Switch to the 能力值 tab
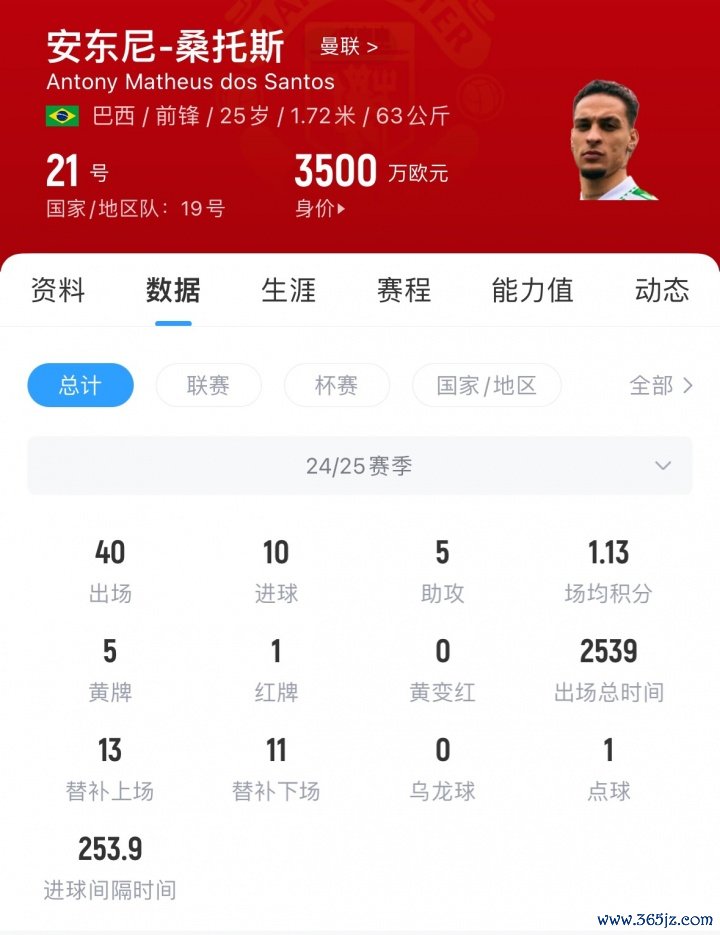The image size is (720, 935). (532, 290)
